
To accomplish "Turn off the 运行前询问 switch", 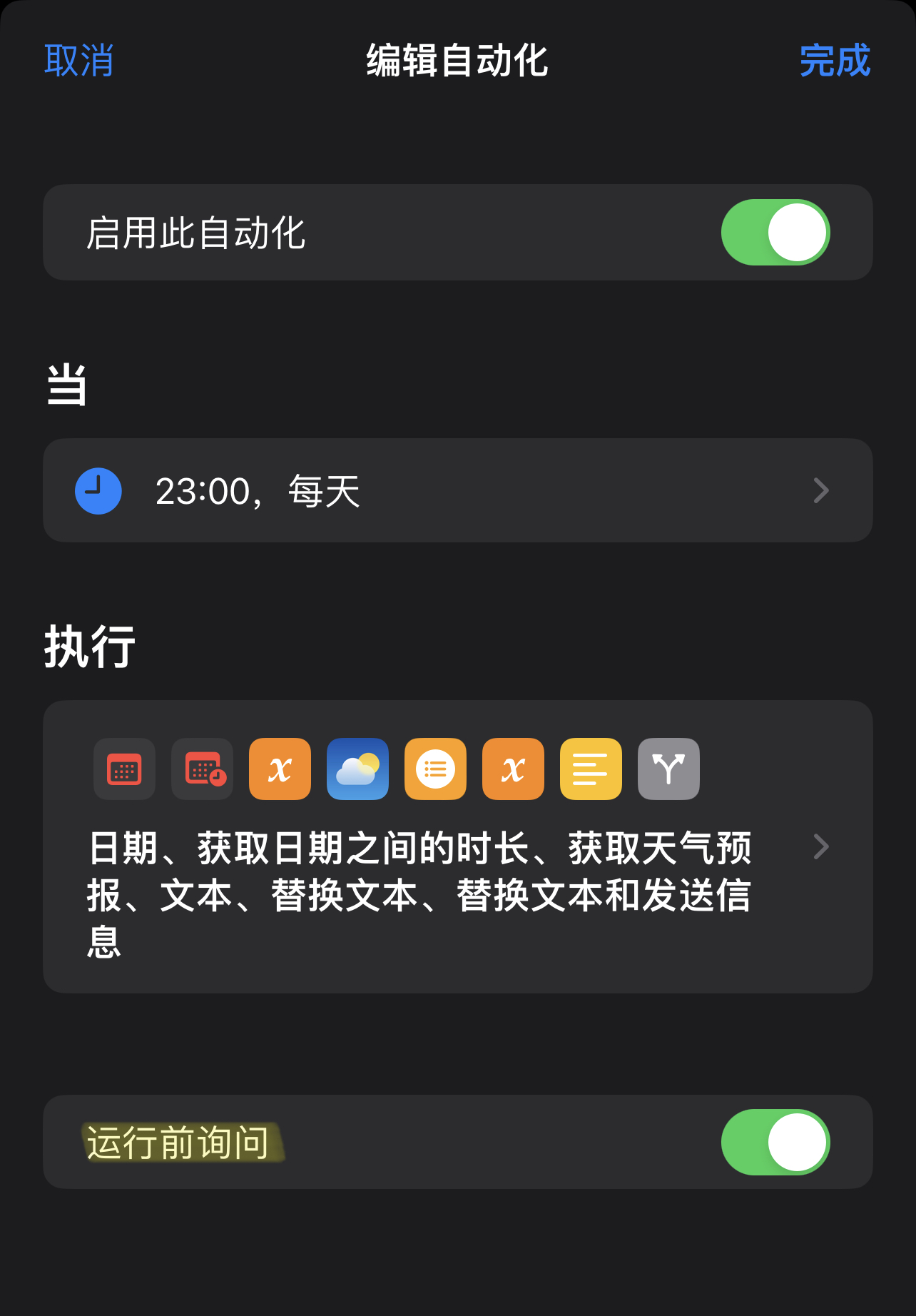I will 775,1142.
